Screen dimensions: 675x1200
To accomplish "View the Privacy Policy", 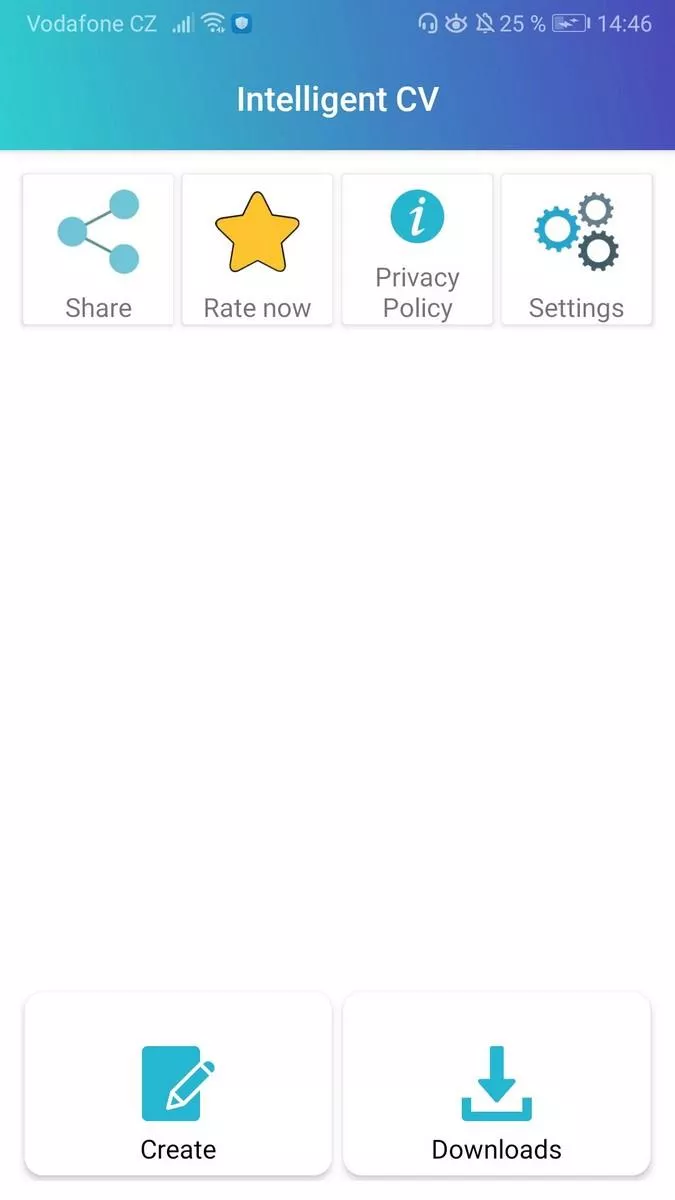I will pos(417,250).
